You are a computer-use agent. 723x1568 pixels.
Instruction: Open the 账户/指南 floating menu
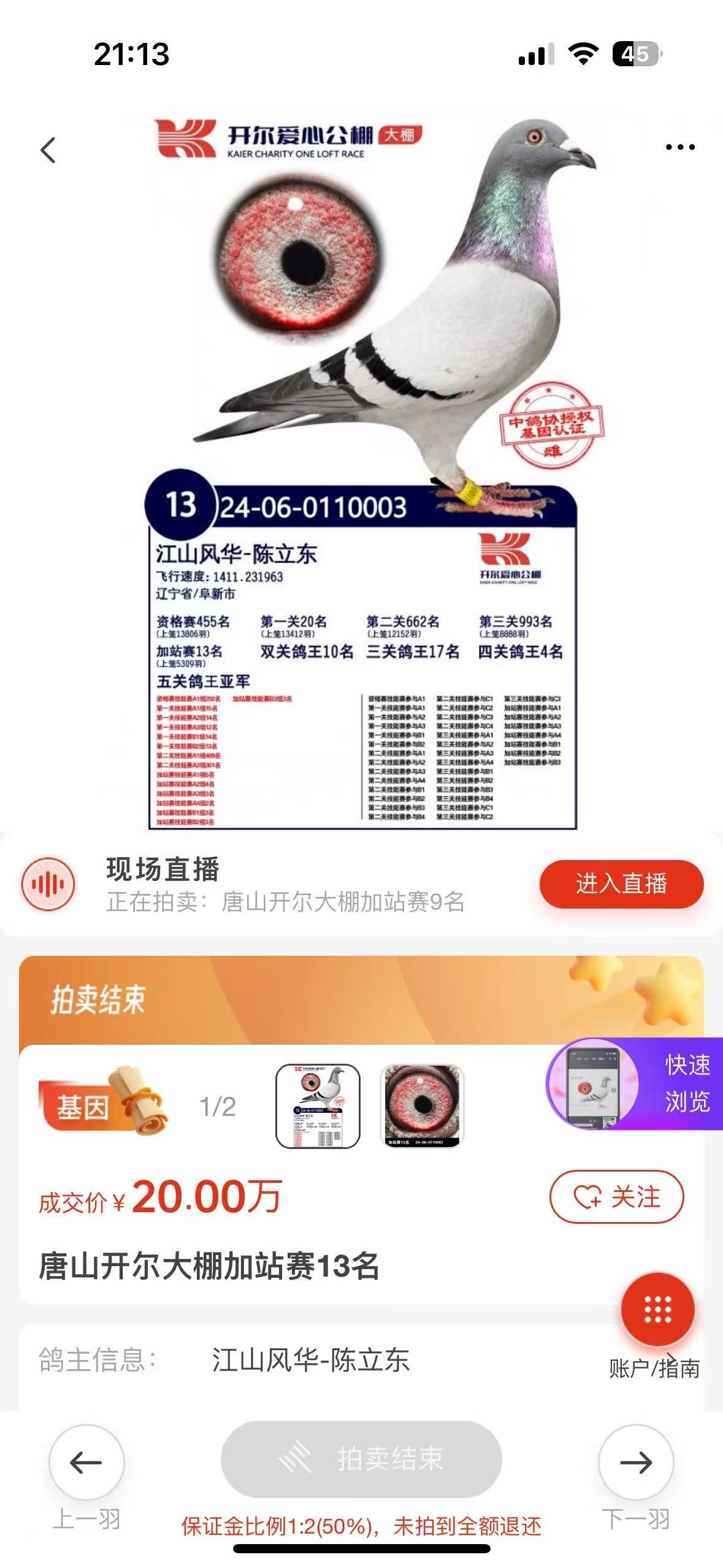[x=657, y=1310]
